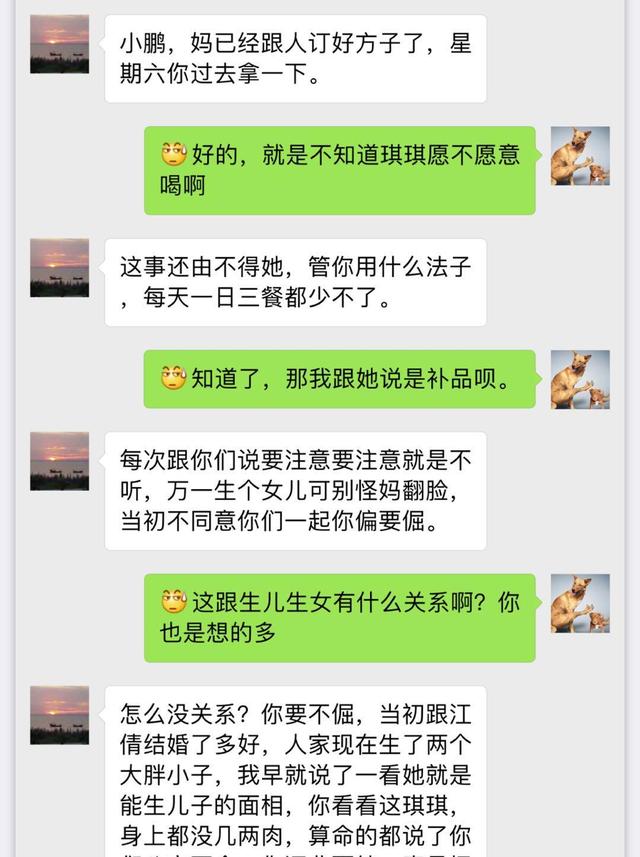The width and height of the screenshot is (640, 857).
Task: View profile from avatar beside "这事还由不得她"
Action: (x=59, y=268)
